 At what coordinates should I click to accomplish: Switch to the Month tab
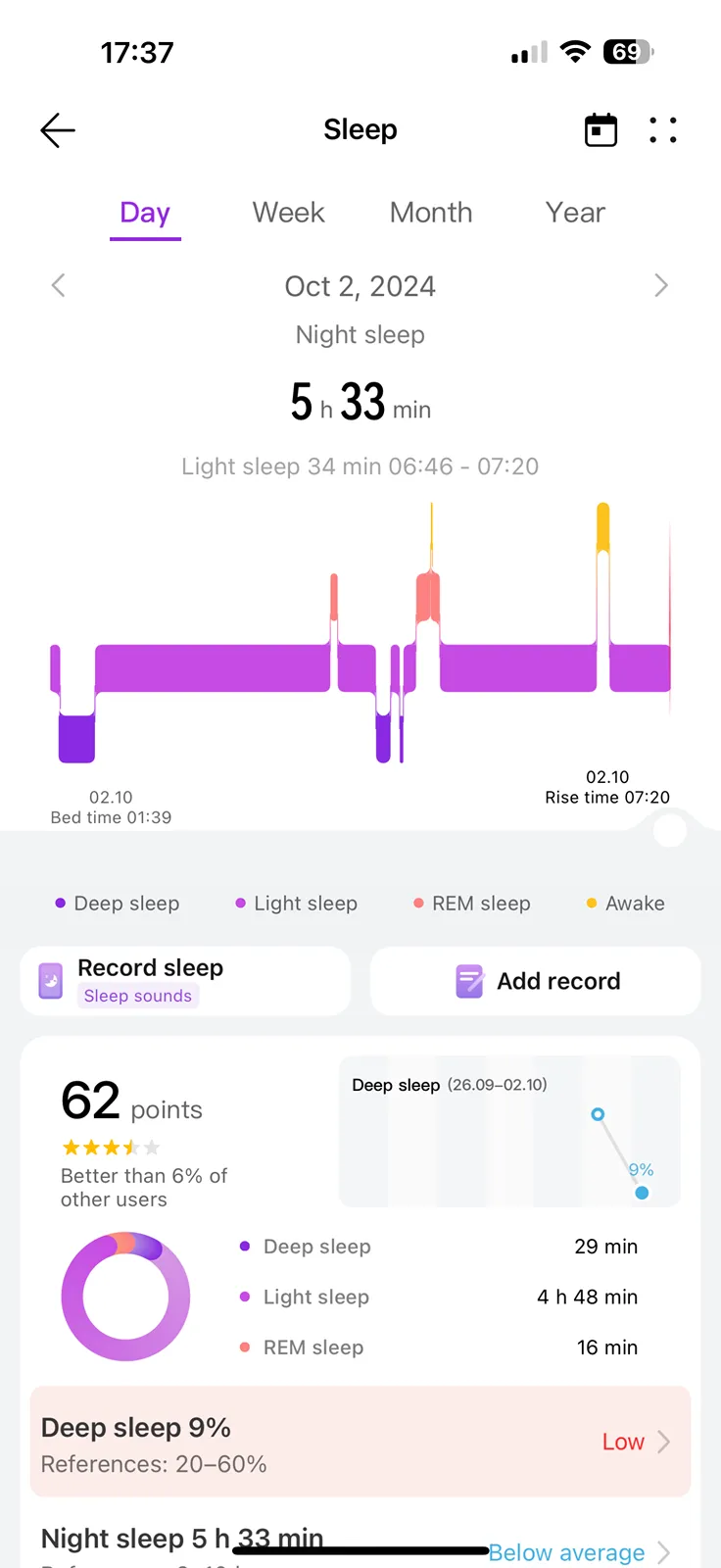pyautogui.click(x=431, y=213)
